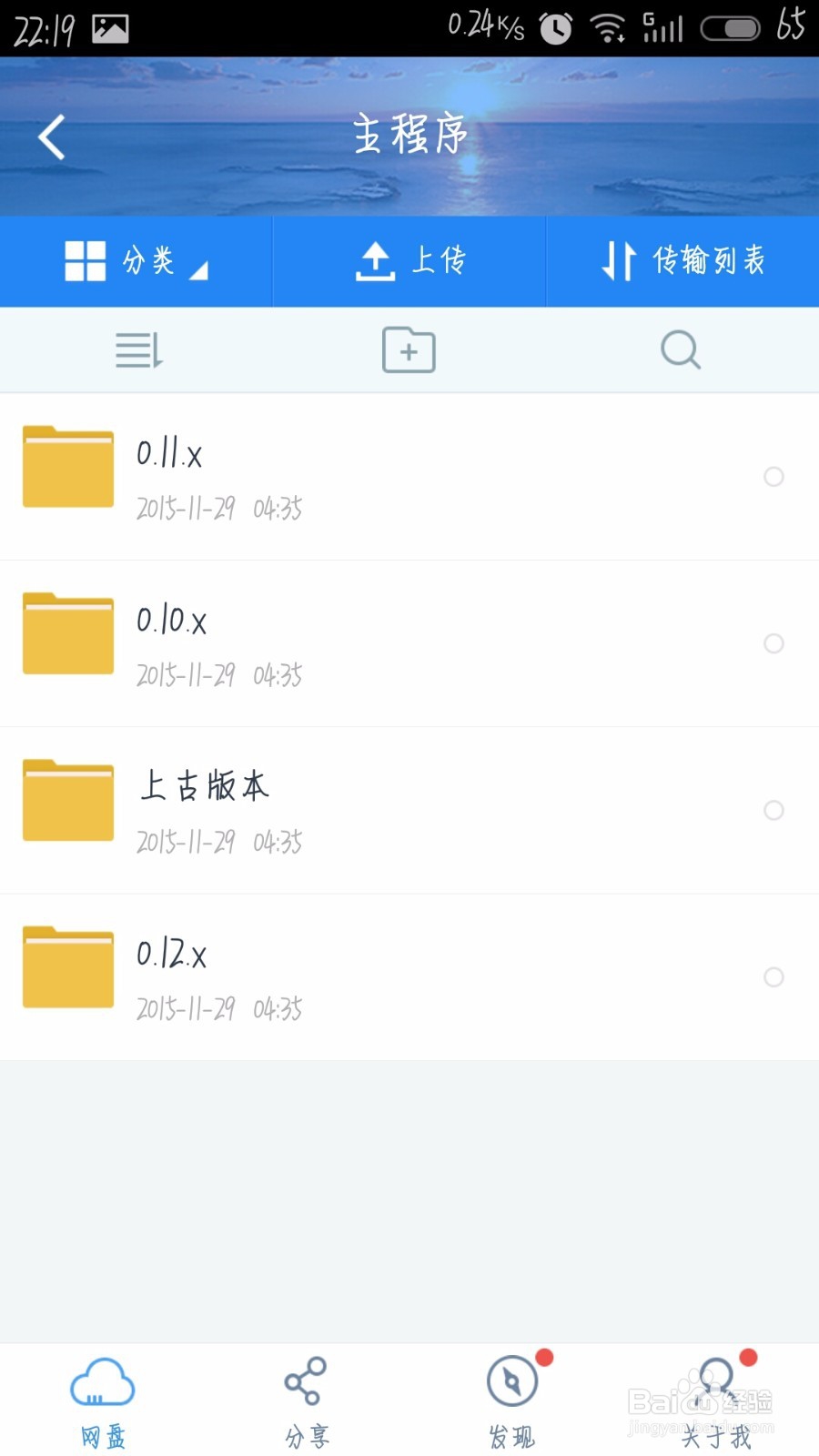Tap the red notification dot on 发现

(546, 1358)
